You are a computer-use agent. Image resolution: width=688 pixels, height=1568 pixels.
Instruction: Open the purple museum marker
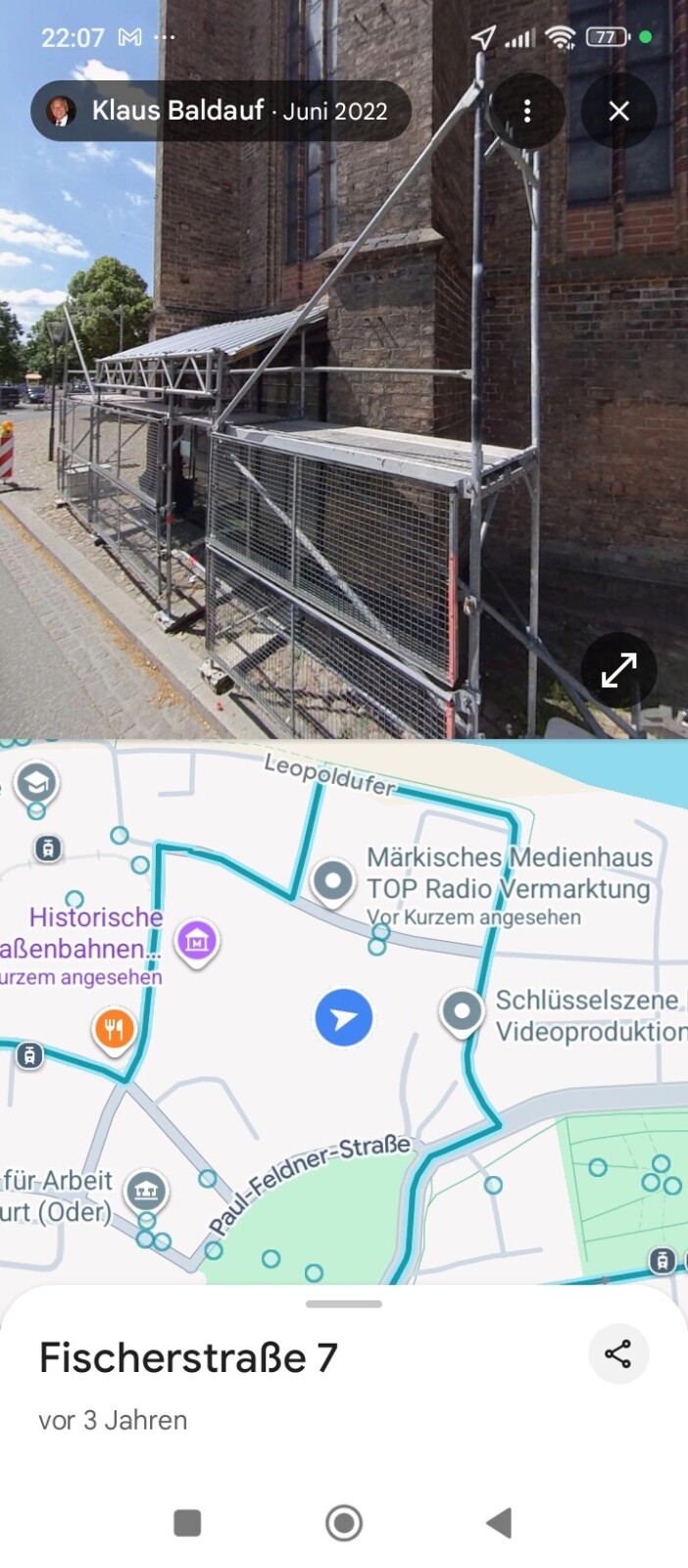coord(197,941)
